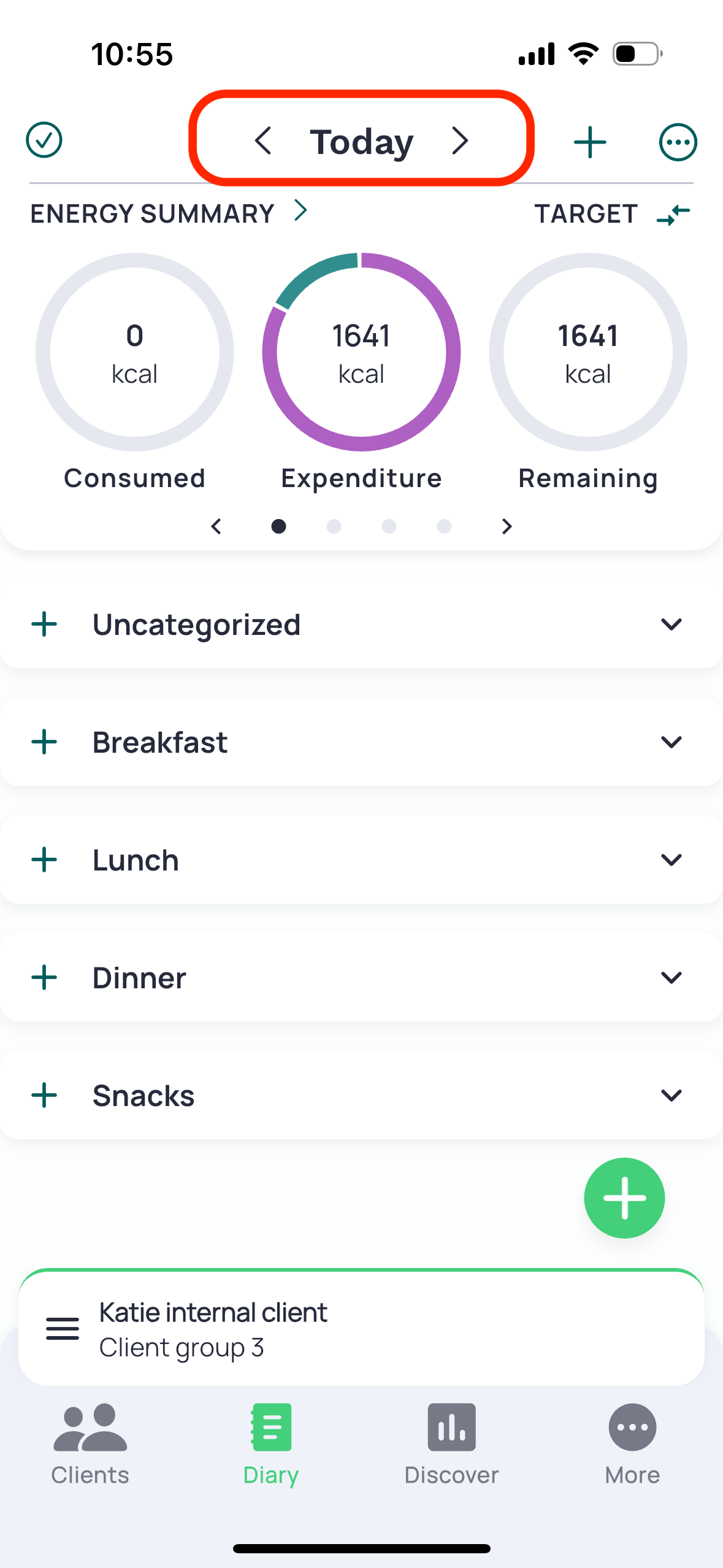Switch to the Clients tab
The width and height of the screenshot is (723, 1568).
pos(90,1444)
